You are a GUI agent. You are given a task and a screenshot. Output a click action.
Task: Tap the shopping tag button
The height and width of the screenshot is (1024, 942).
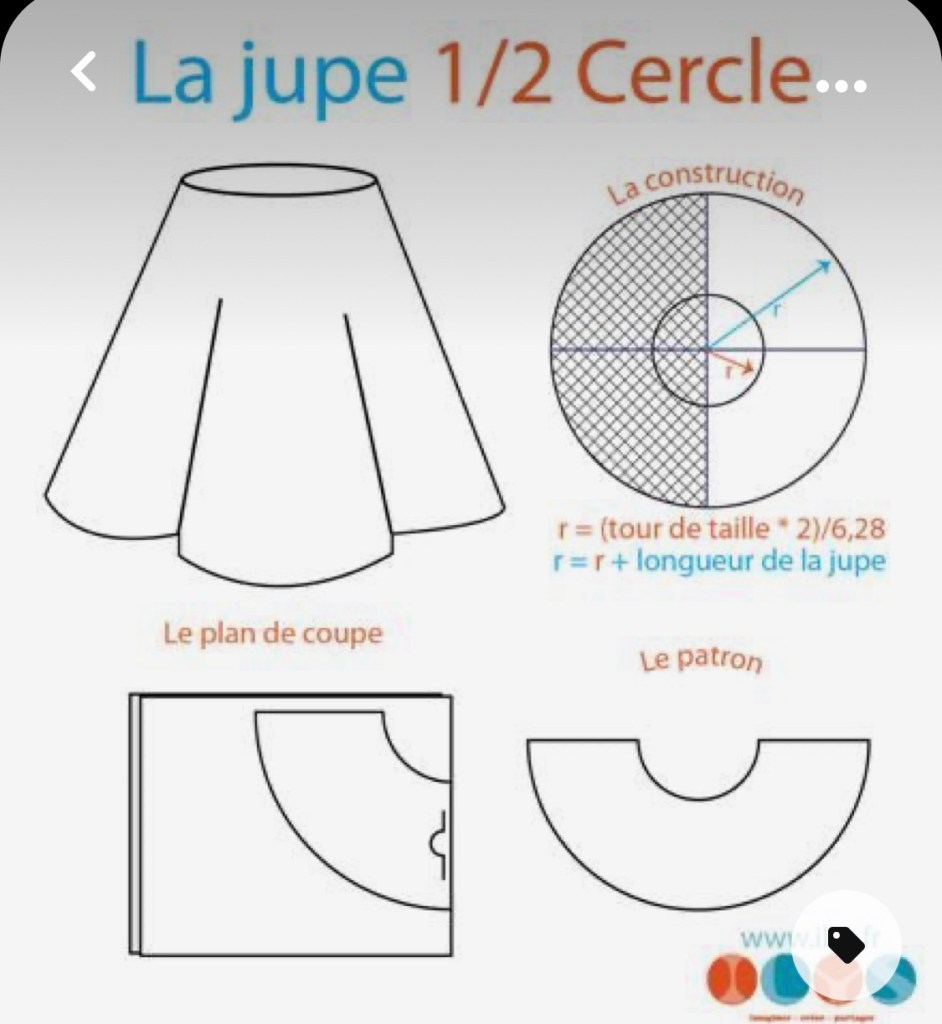pos(847,943)
